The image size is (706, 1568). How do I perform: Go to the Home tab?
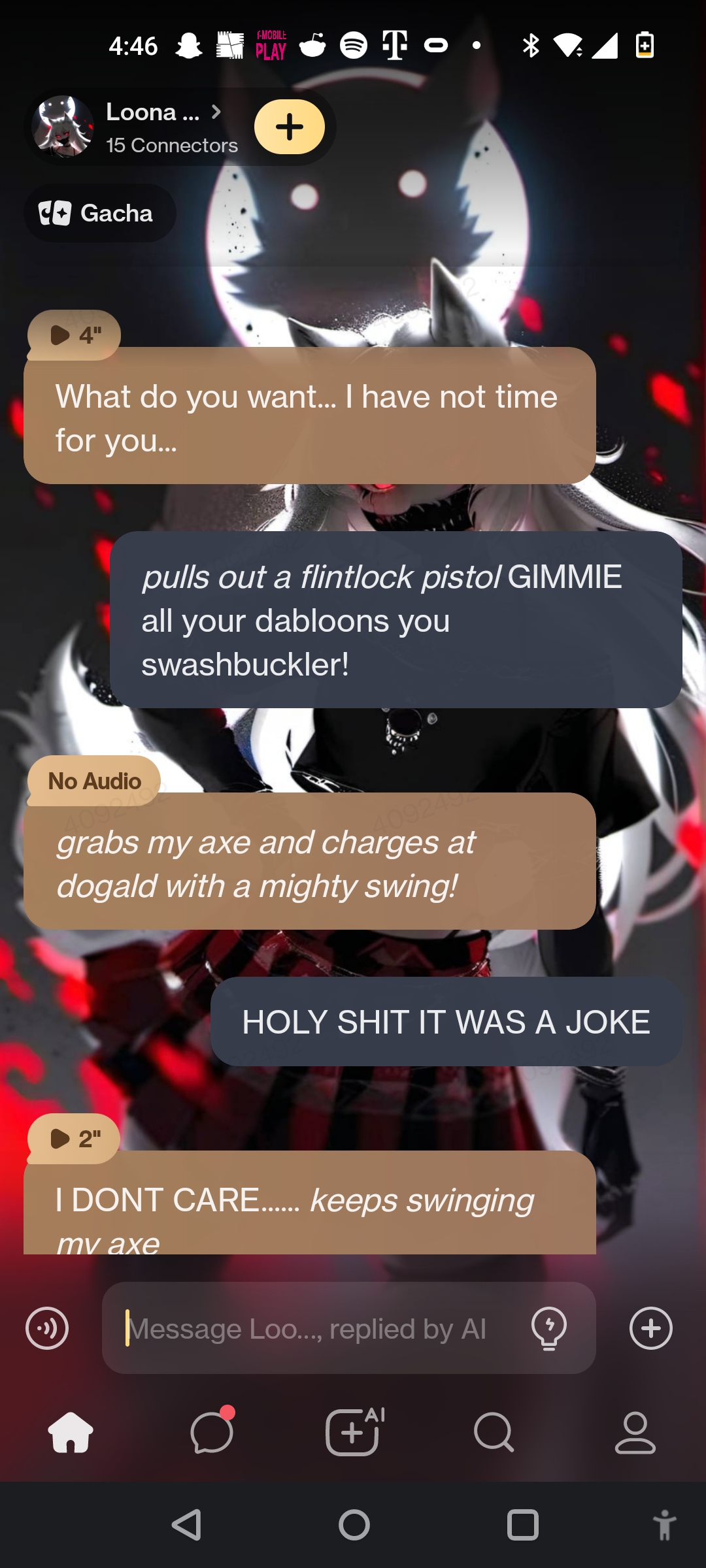(71, 1432)
